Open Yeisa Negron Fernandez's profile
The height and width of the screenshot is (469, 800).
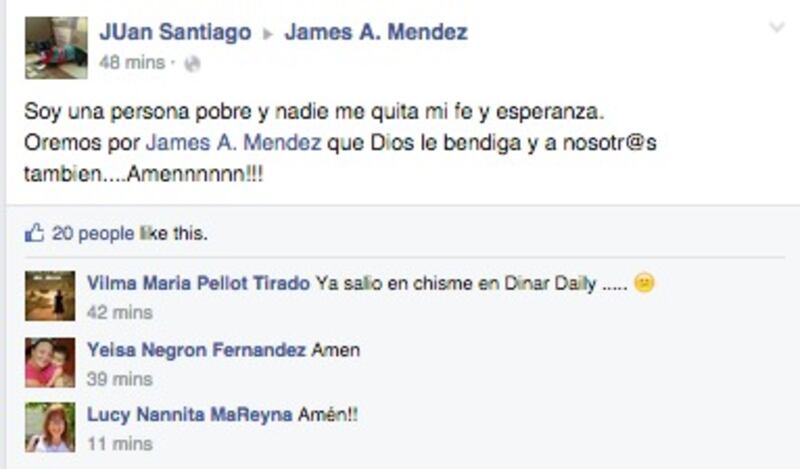pos(196,350)
